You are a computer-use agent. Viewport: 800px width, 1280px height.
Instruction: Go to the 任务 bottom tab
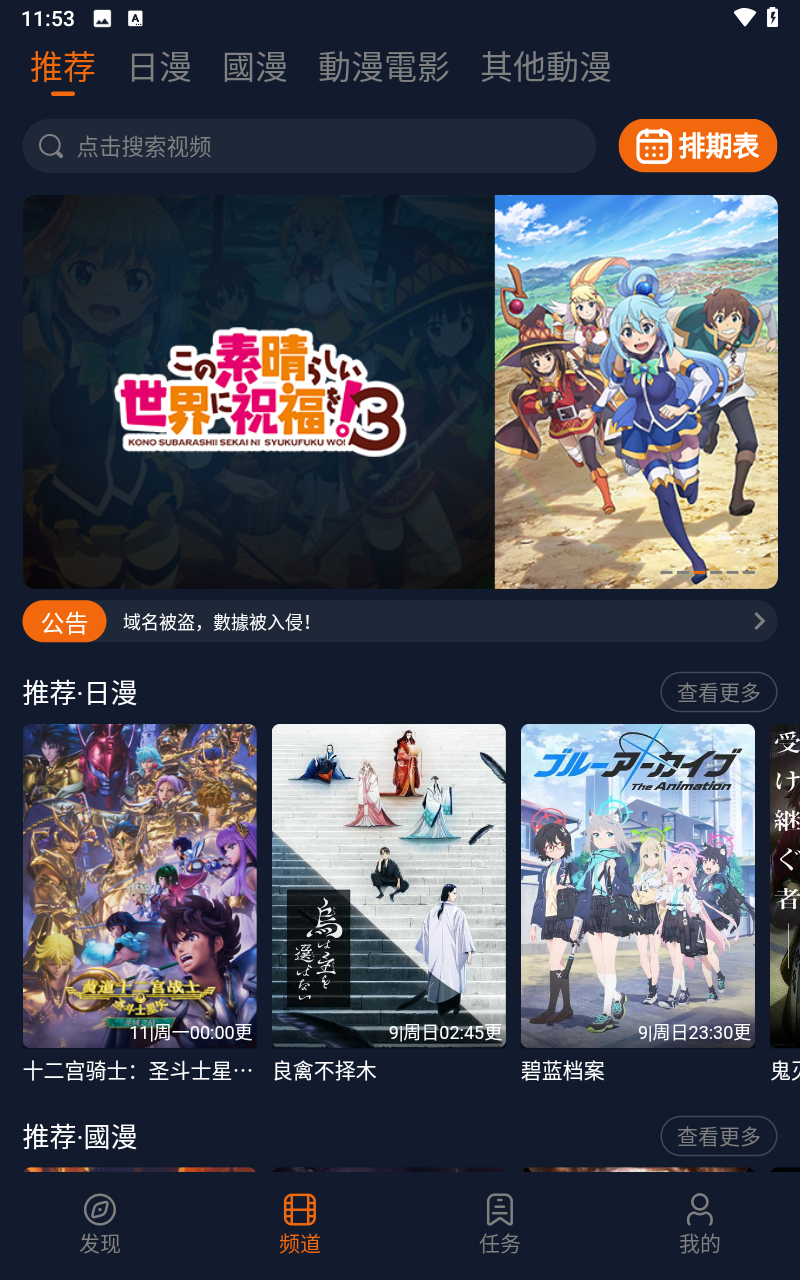coord(500,1223)
